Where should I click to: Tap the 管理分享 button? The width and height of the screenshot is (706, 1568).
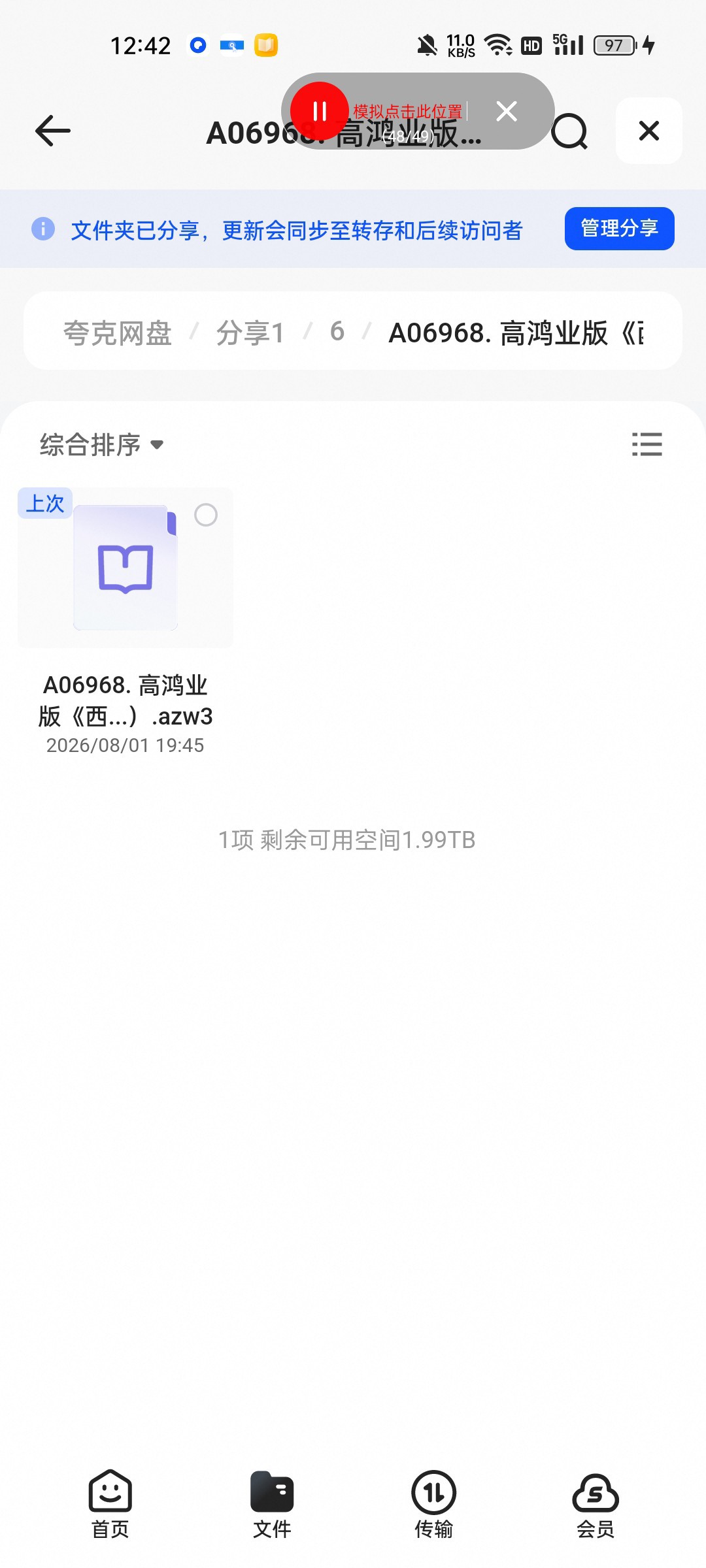(619, 229)
